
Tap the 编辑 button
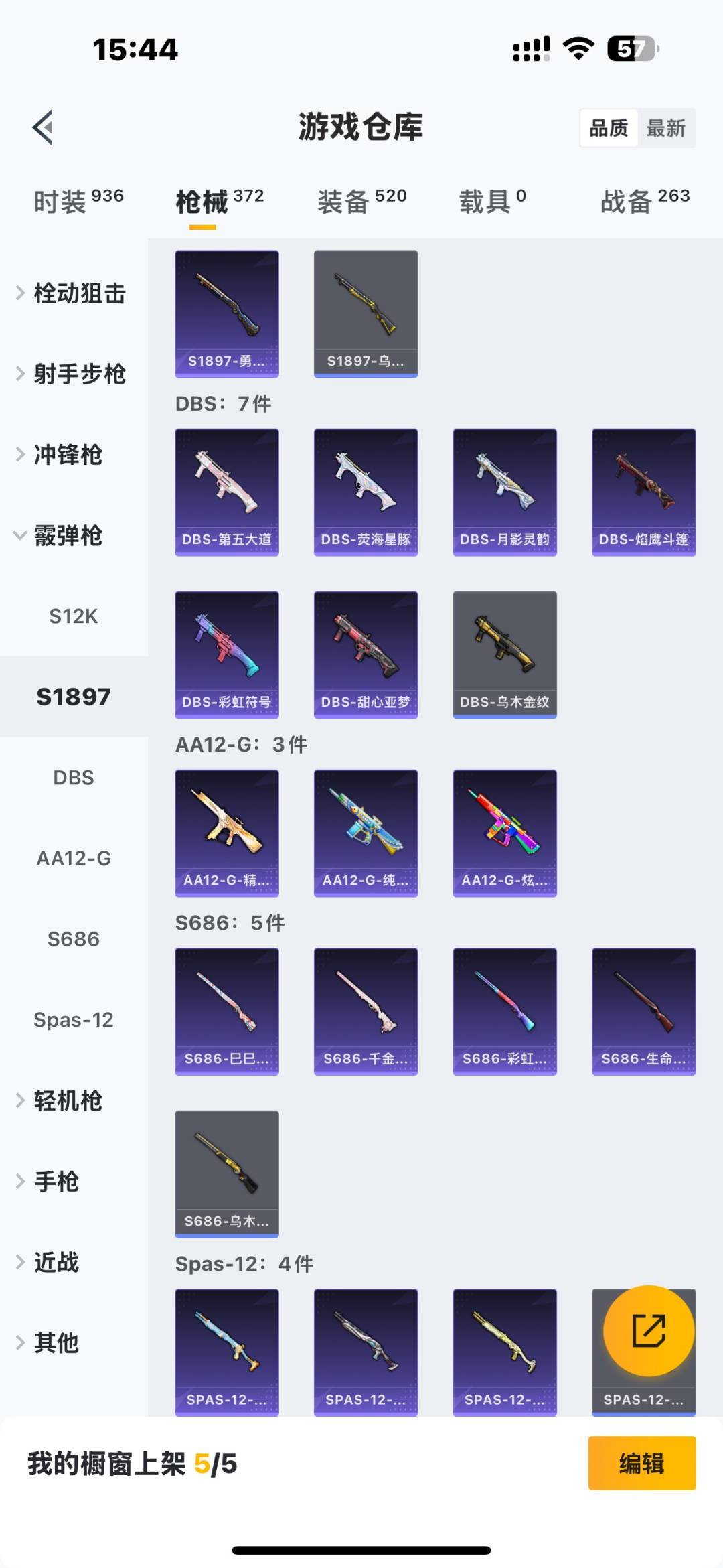click(x=641, y=1463)
